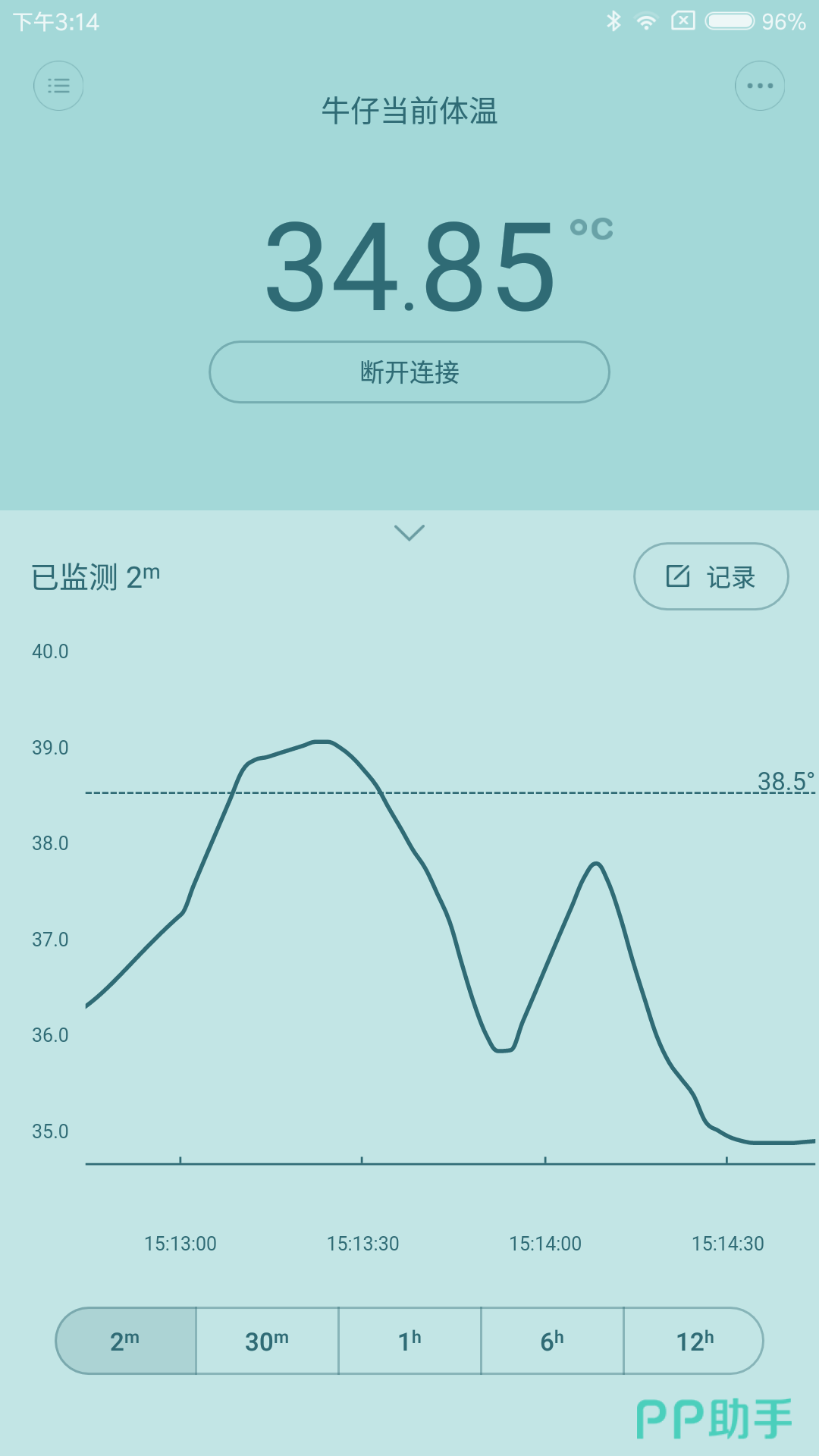
Task: Show the 12h temperature chart
Action: point(694,1341)
